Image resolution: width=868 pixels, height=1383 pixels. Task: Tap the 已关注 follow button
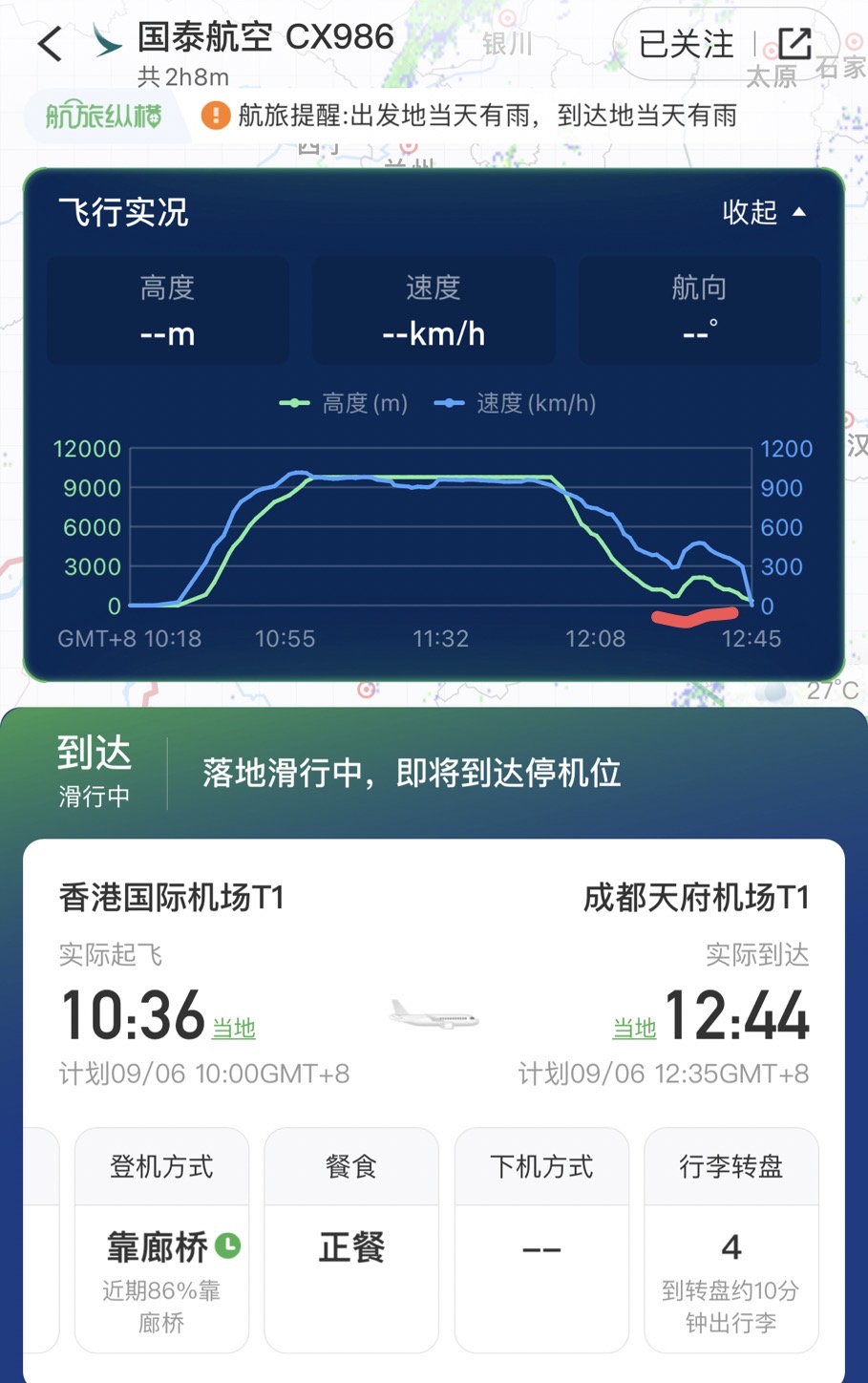(x=686, y=44)
